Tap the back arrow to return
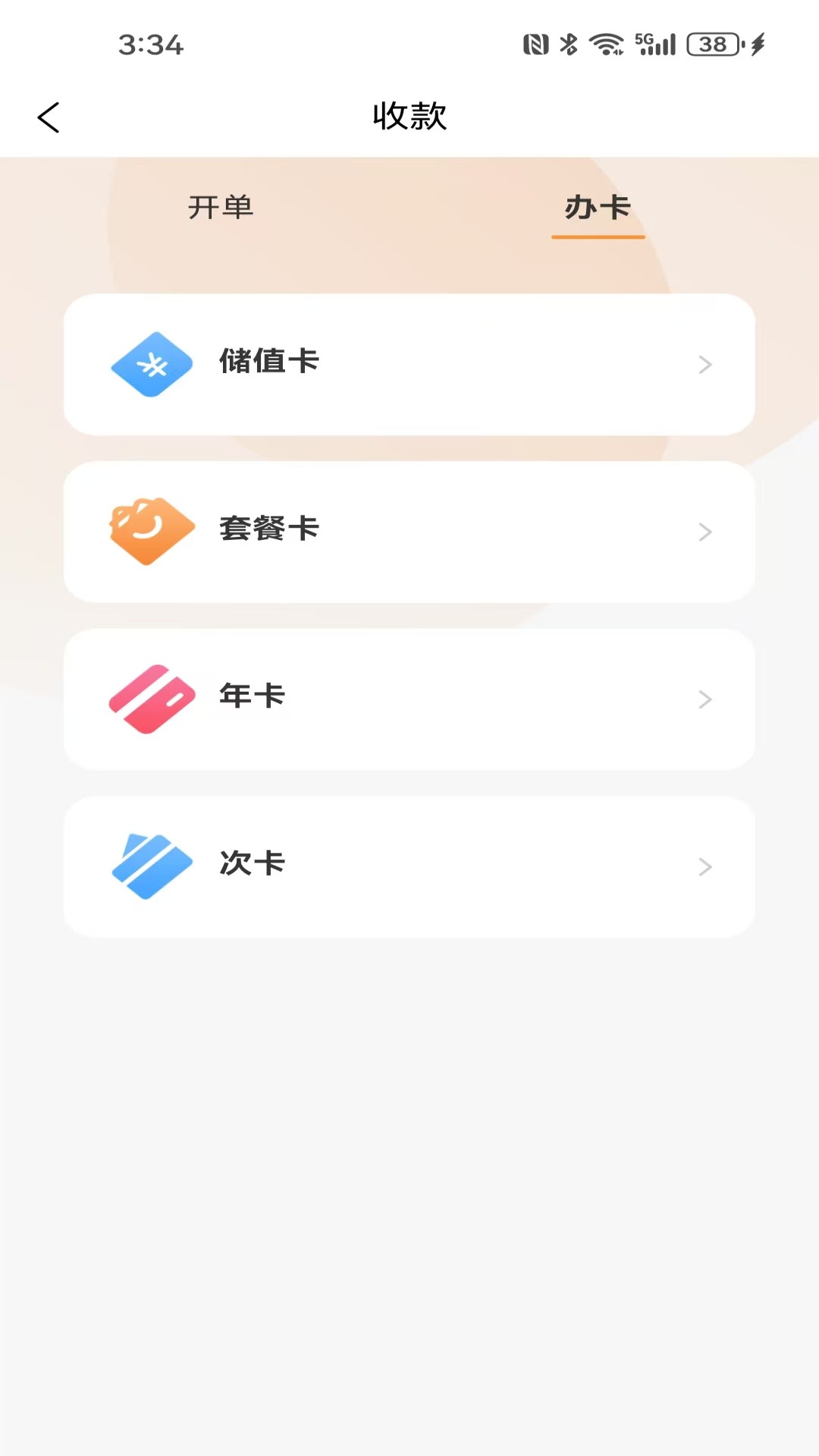 49,117
